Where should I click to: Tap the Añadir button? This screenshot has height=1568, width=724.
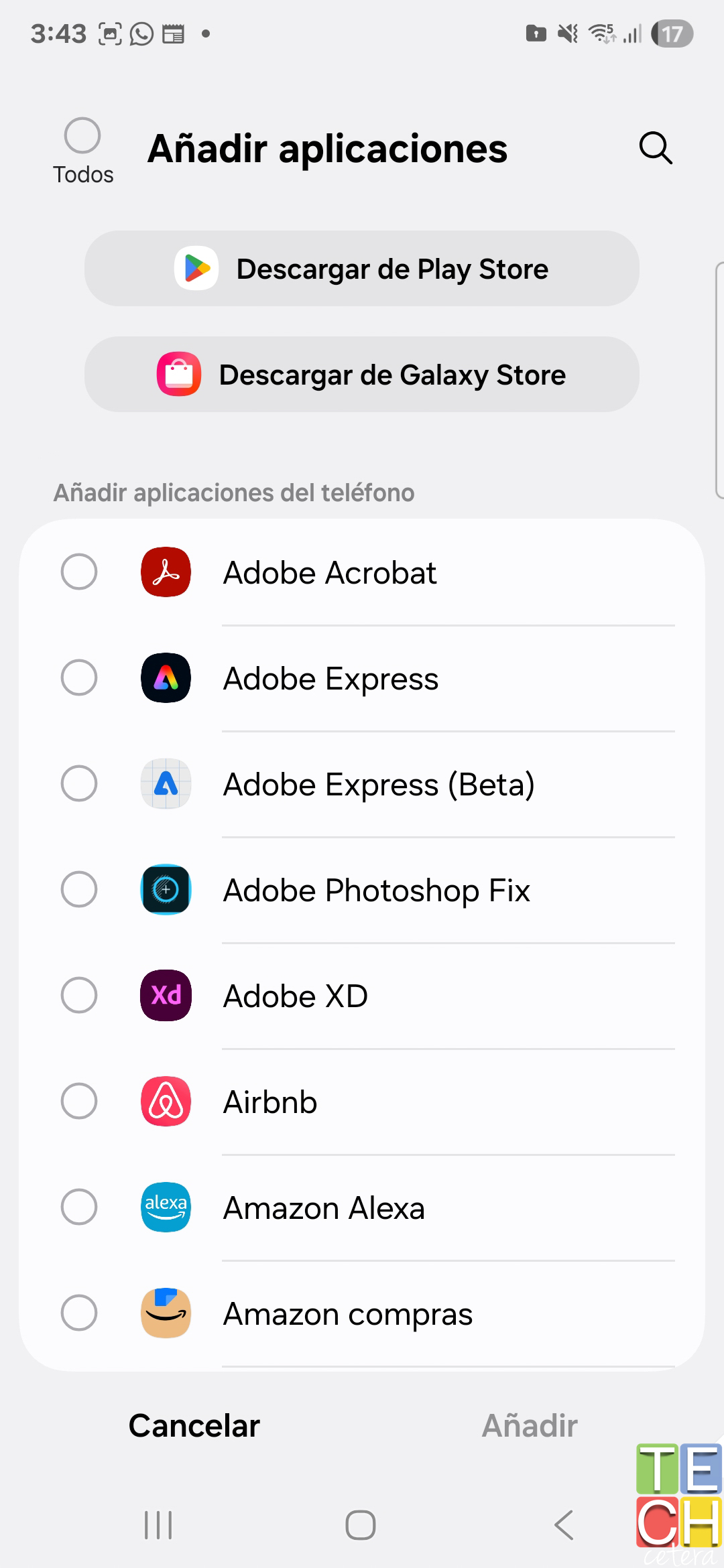coord(530,1426)
